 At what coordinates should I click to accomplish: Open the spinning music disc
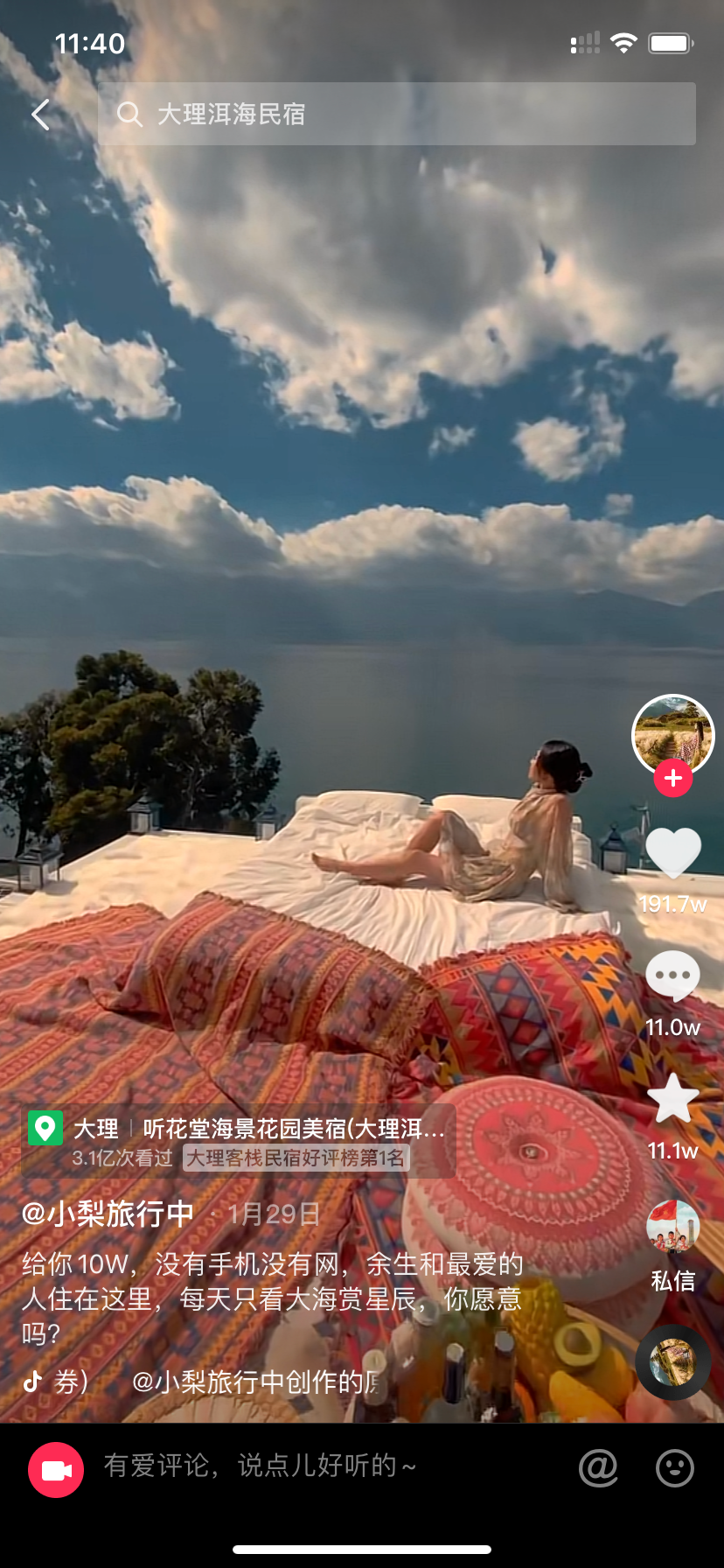(x=672, y=1362)
